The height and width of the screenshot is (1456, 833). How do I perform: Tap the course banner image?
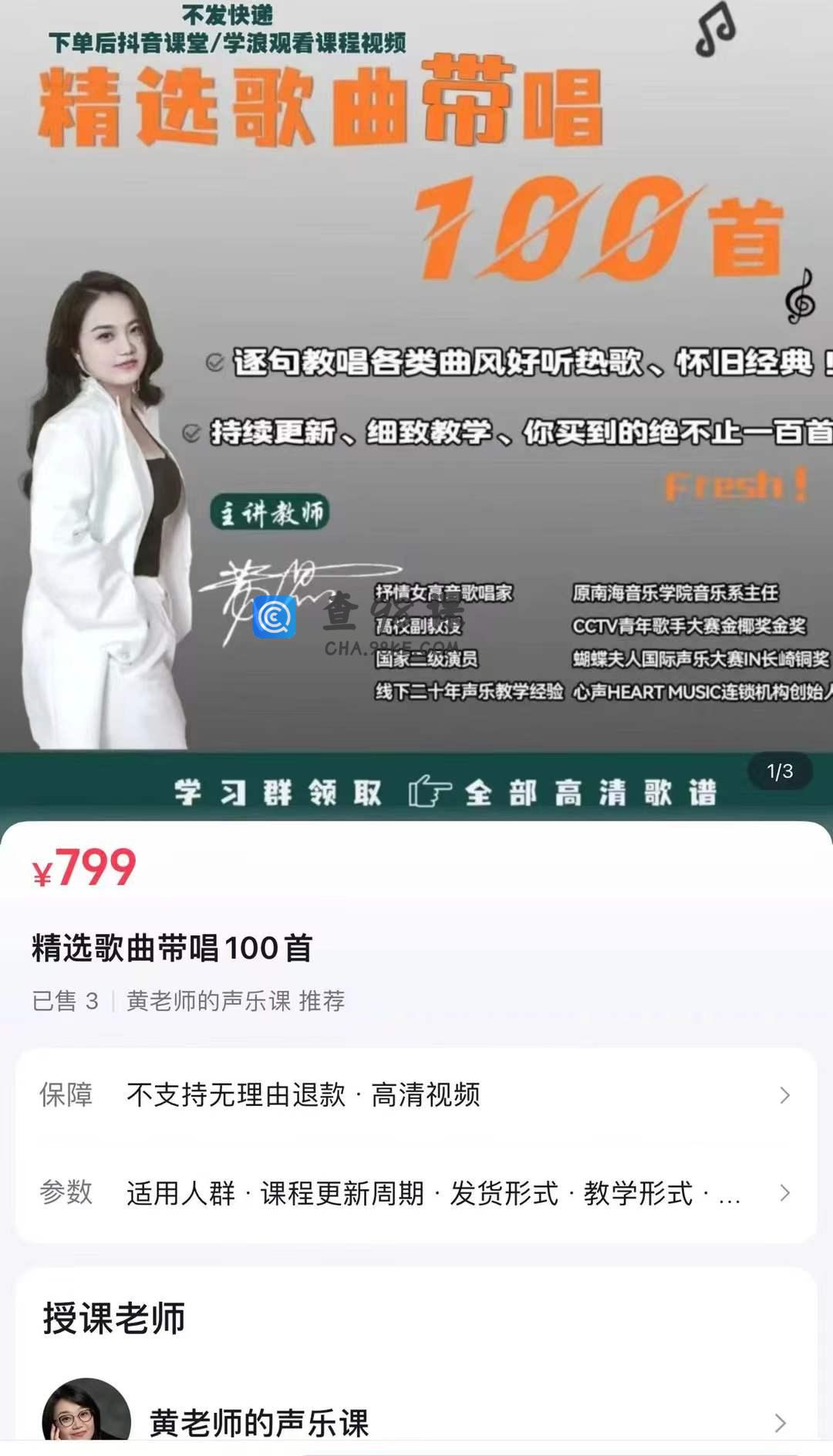point(416,409)
